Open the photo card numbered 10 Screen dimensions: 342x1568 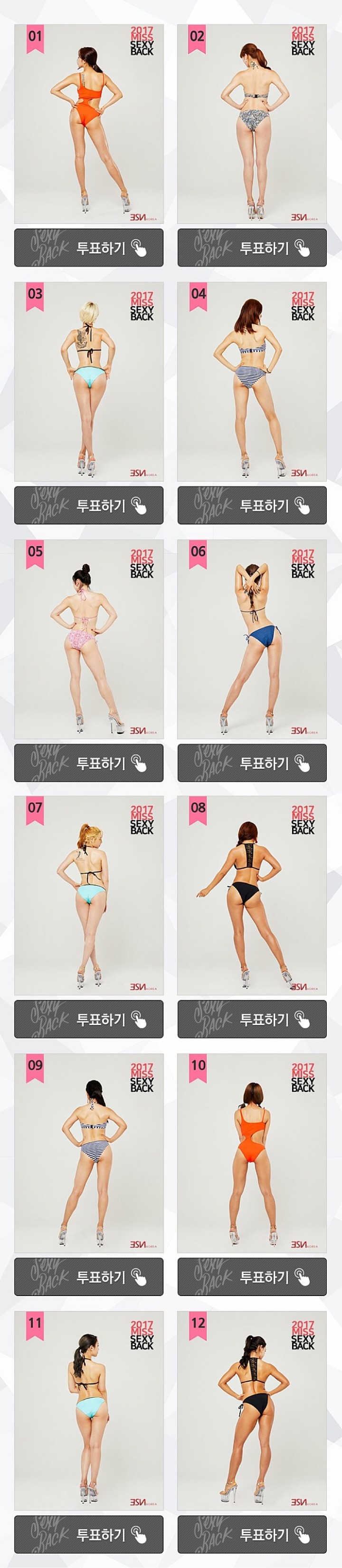pyautogui.click(x=252, y=1153)
